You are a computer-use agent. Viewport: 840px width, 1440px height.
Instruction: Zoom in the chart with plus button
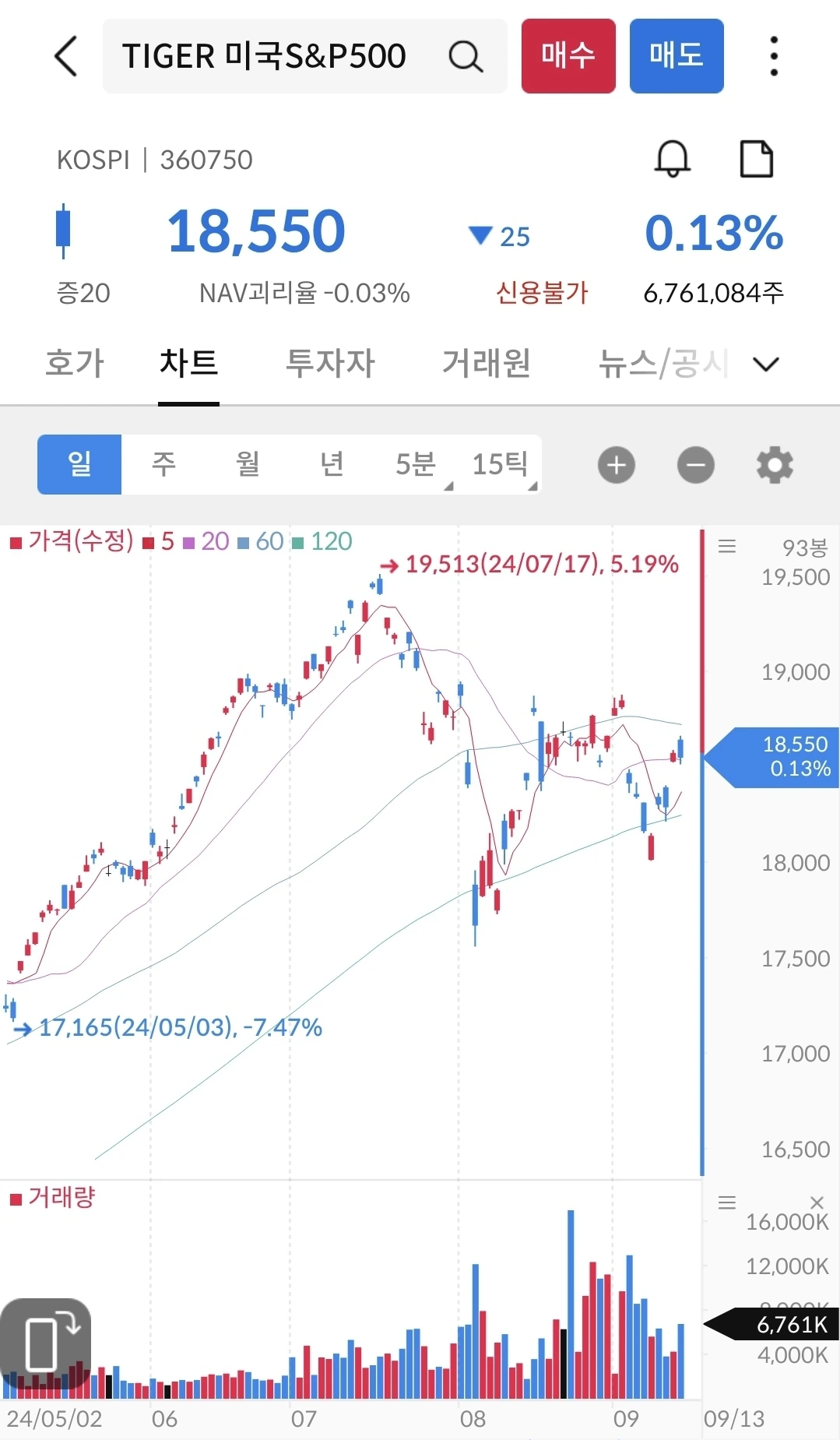pyautogui.click(x=617, y=465)
